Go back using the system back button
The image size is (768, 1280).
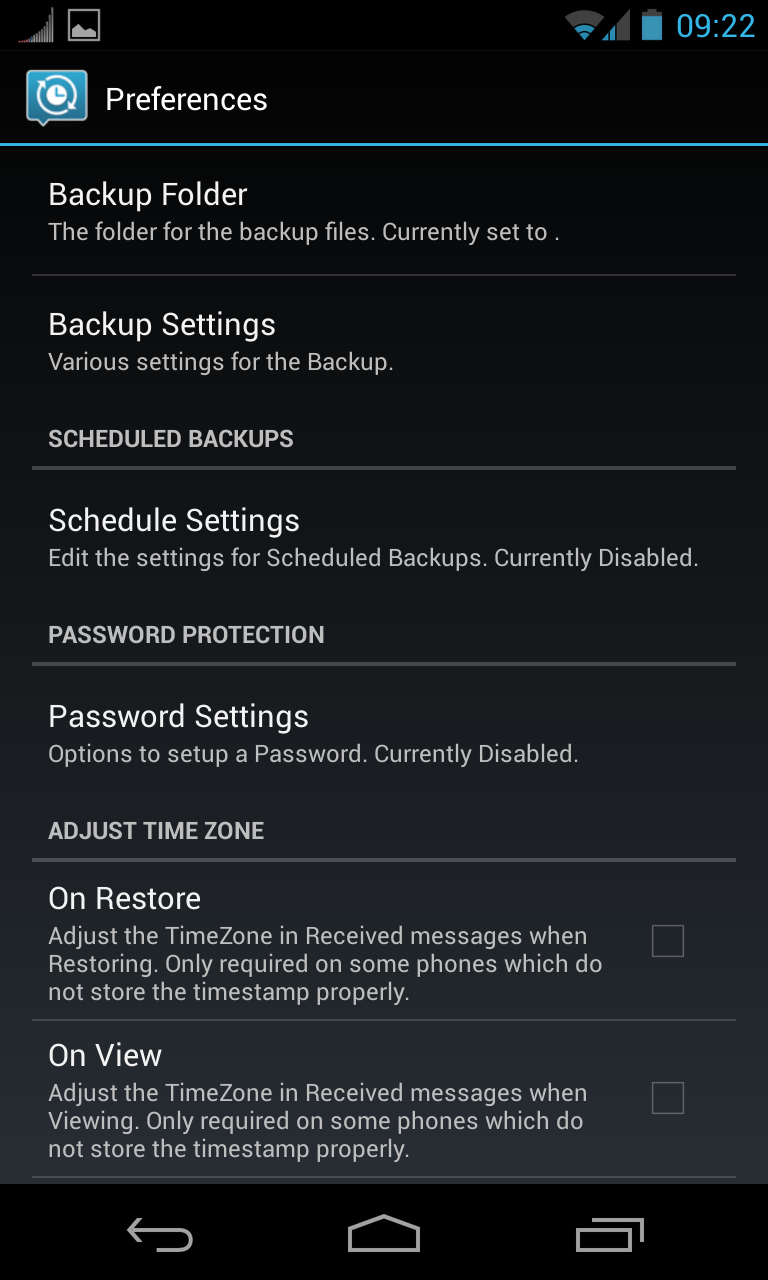point(160,1233)
